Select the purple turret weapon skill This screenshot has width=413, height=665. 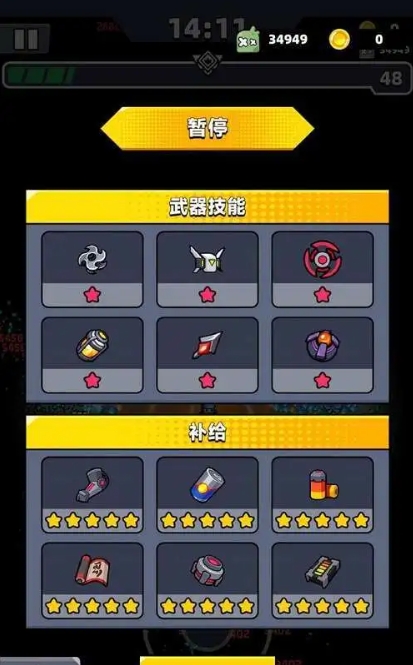pos(322,355)
